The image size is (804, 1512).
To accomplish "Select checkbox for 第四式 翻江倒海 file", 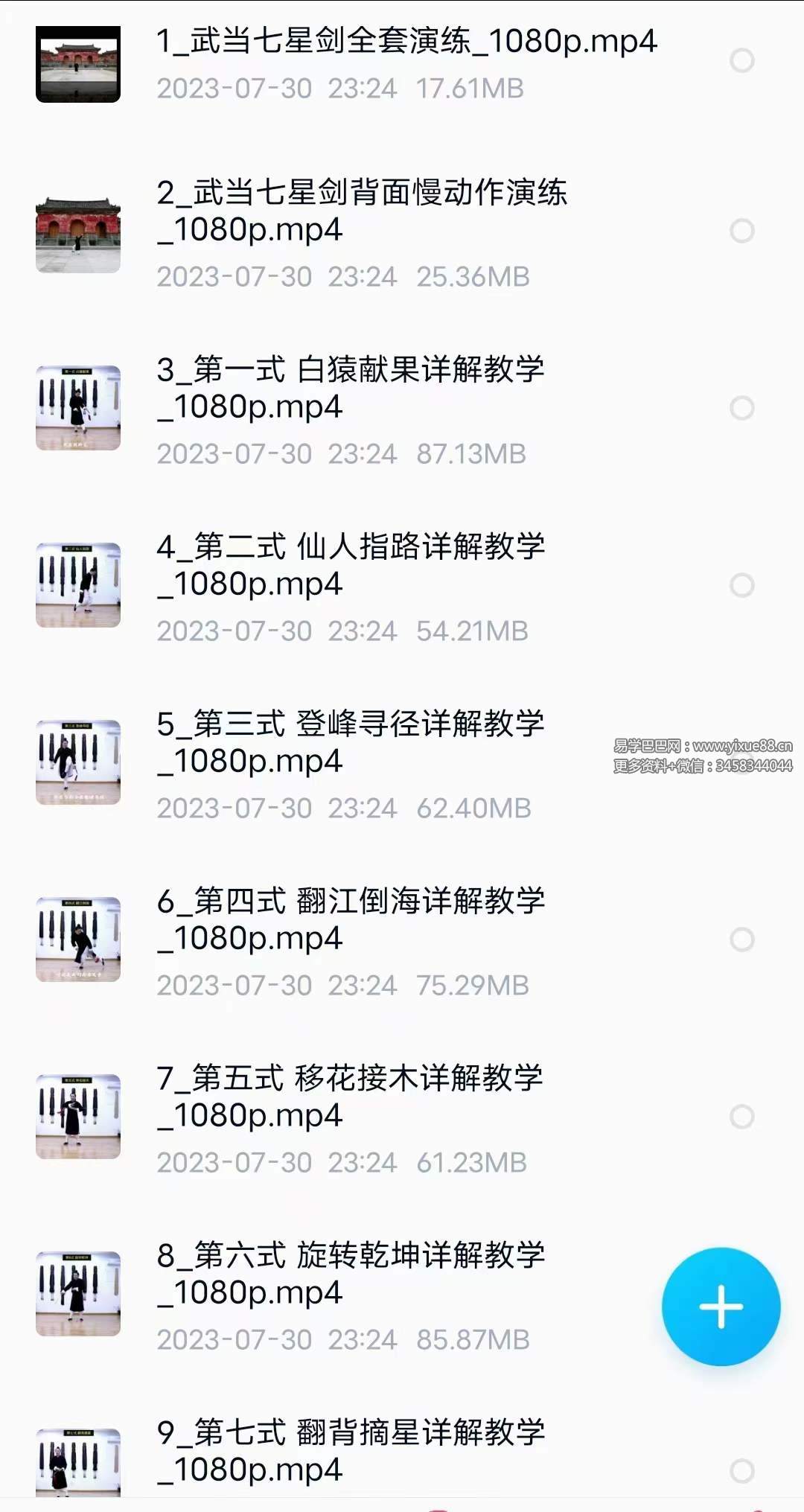I will pyautogui.click(x=741, y=940).
